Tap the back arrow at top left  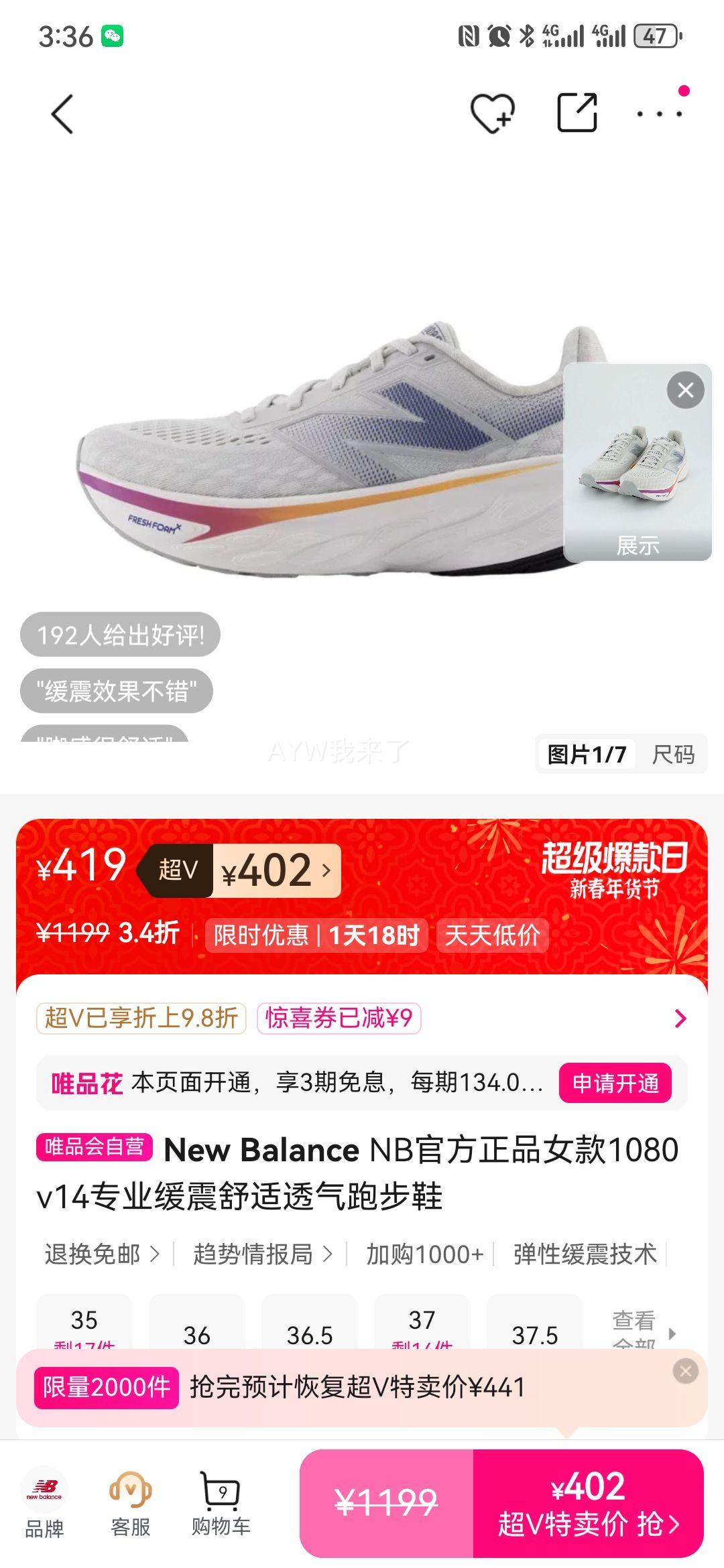click(59, 111)
